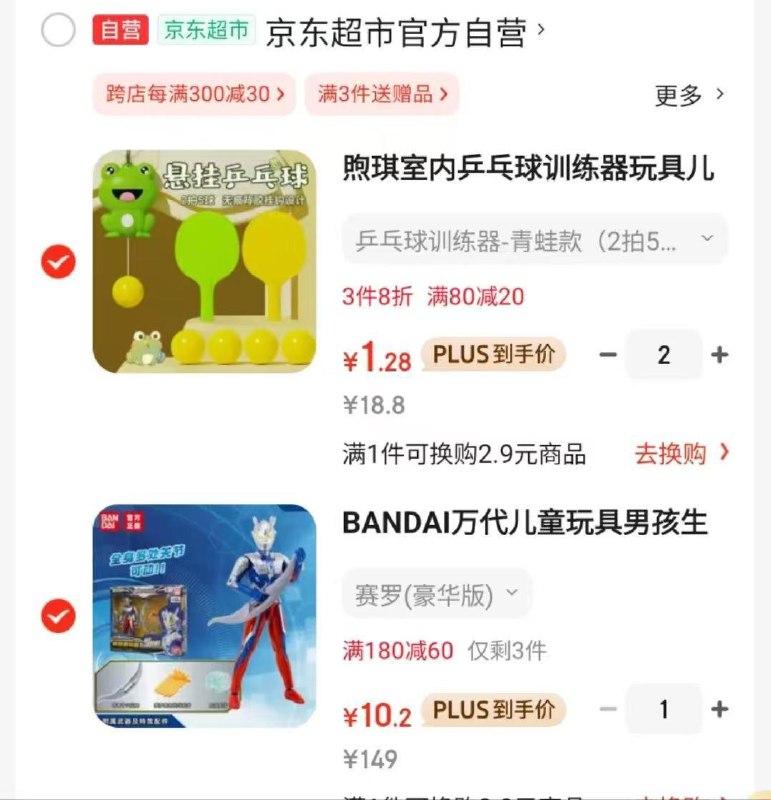Screen dimensions: 771x800
Task: Increase quantity of the 乒乓球训练器
Action: [719, 355]
